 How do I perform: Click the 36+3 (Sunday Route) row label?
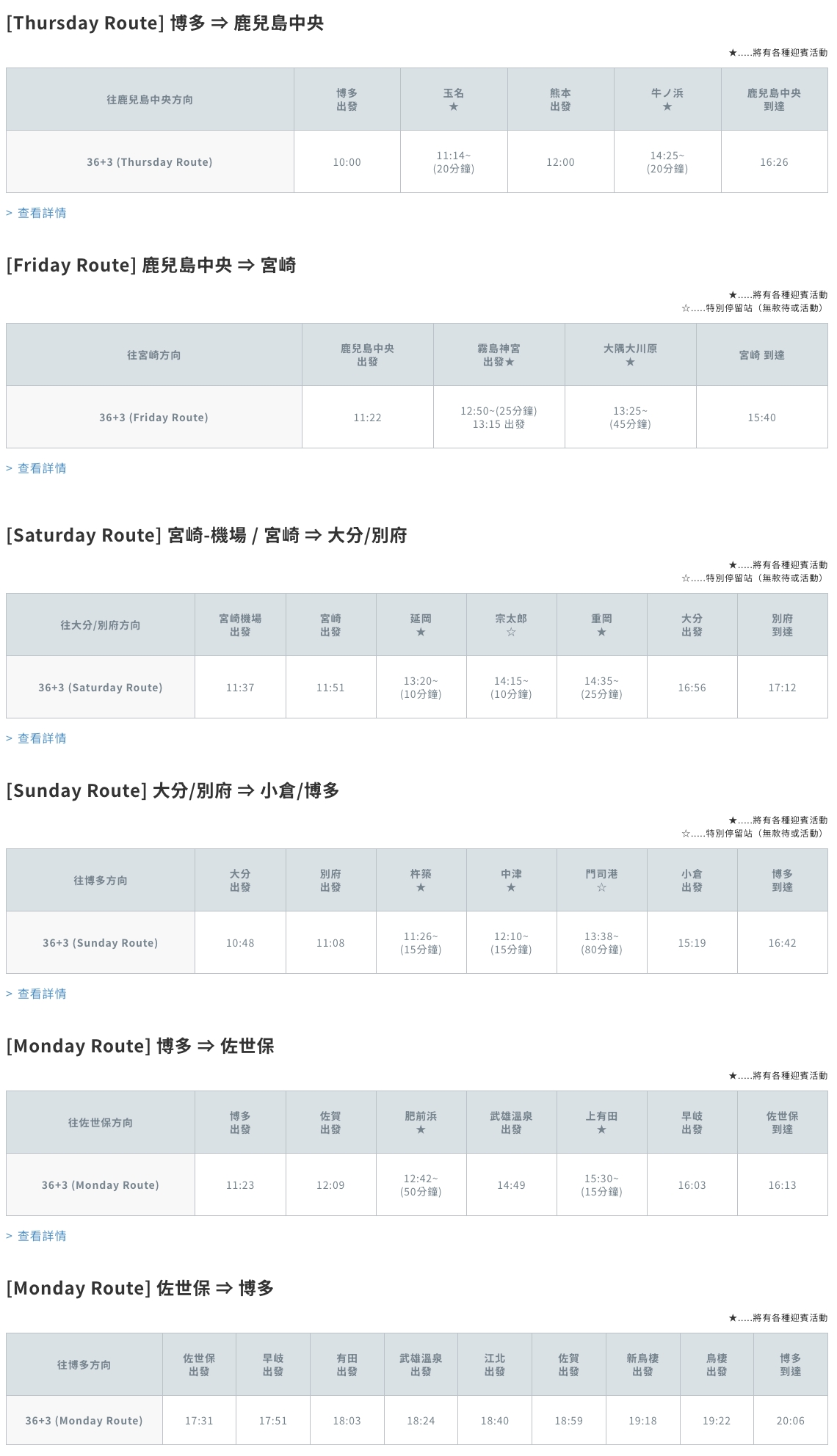tap(100, 943)
